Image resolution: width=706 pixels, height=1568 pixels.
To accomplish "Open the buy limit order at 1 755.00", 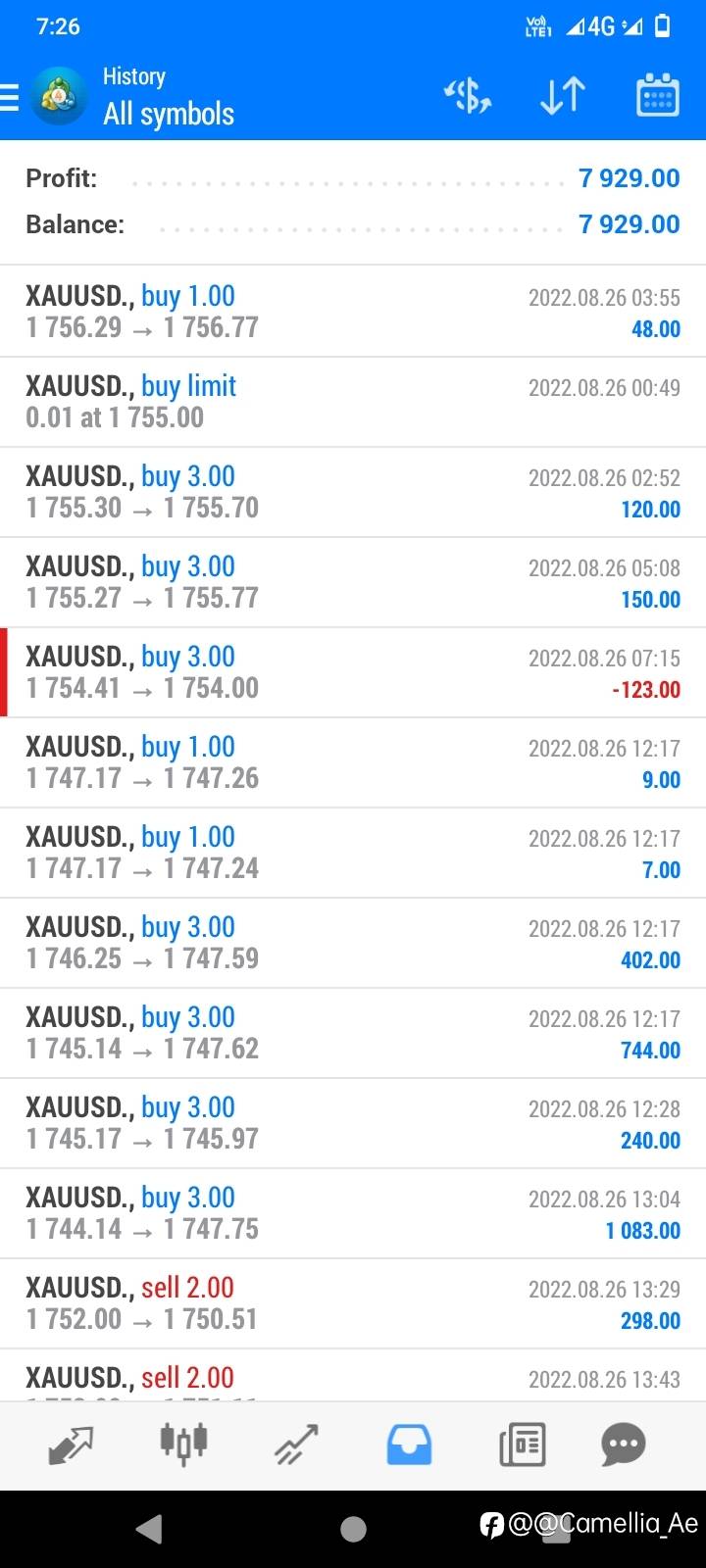I will (x=353, y=402).
